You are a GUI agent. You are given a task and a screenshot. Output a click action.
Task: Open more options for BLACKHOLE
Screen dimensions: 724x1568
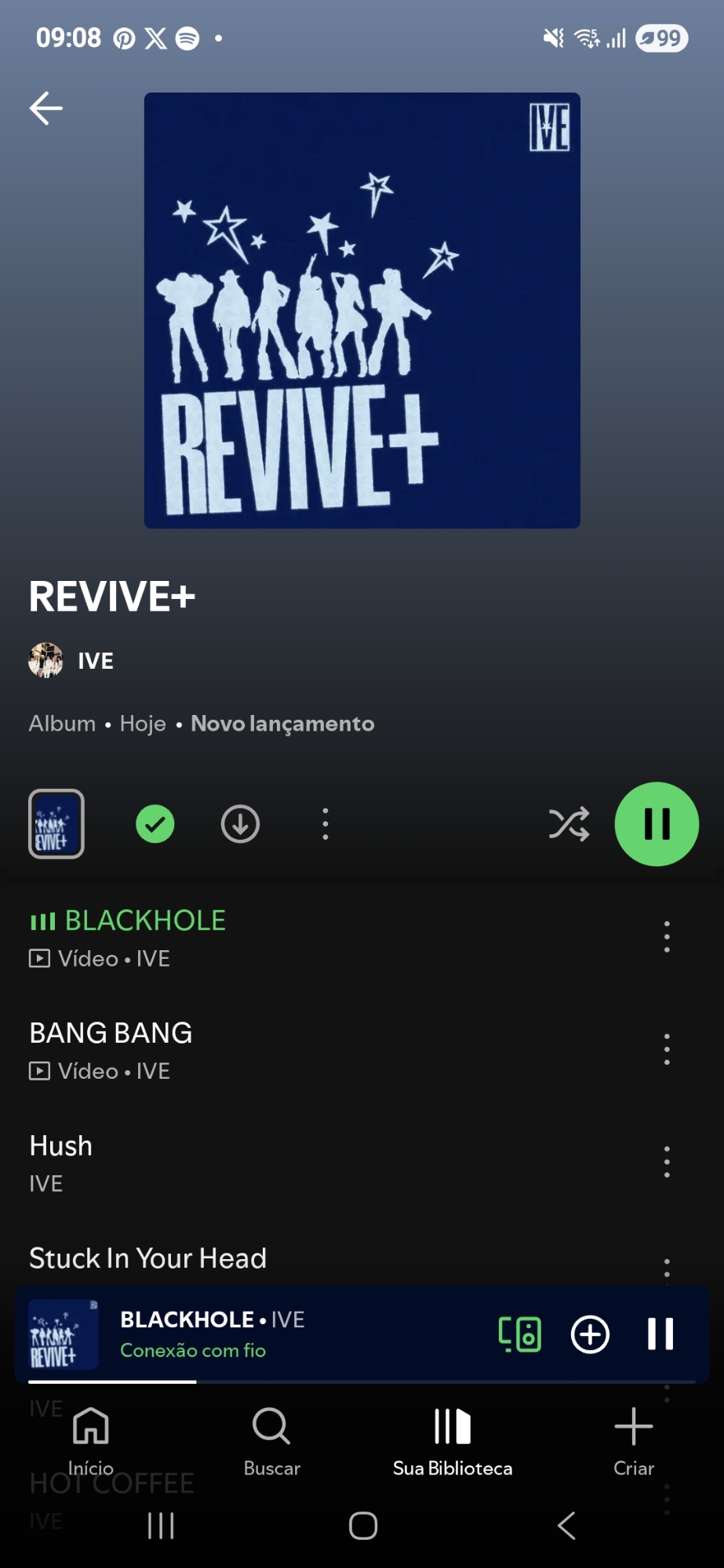click(667, 937)
